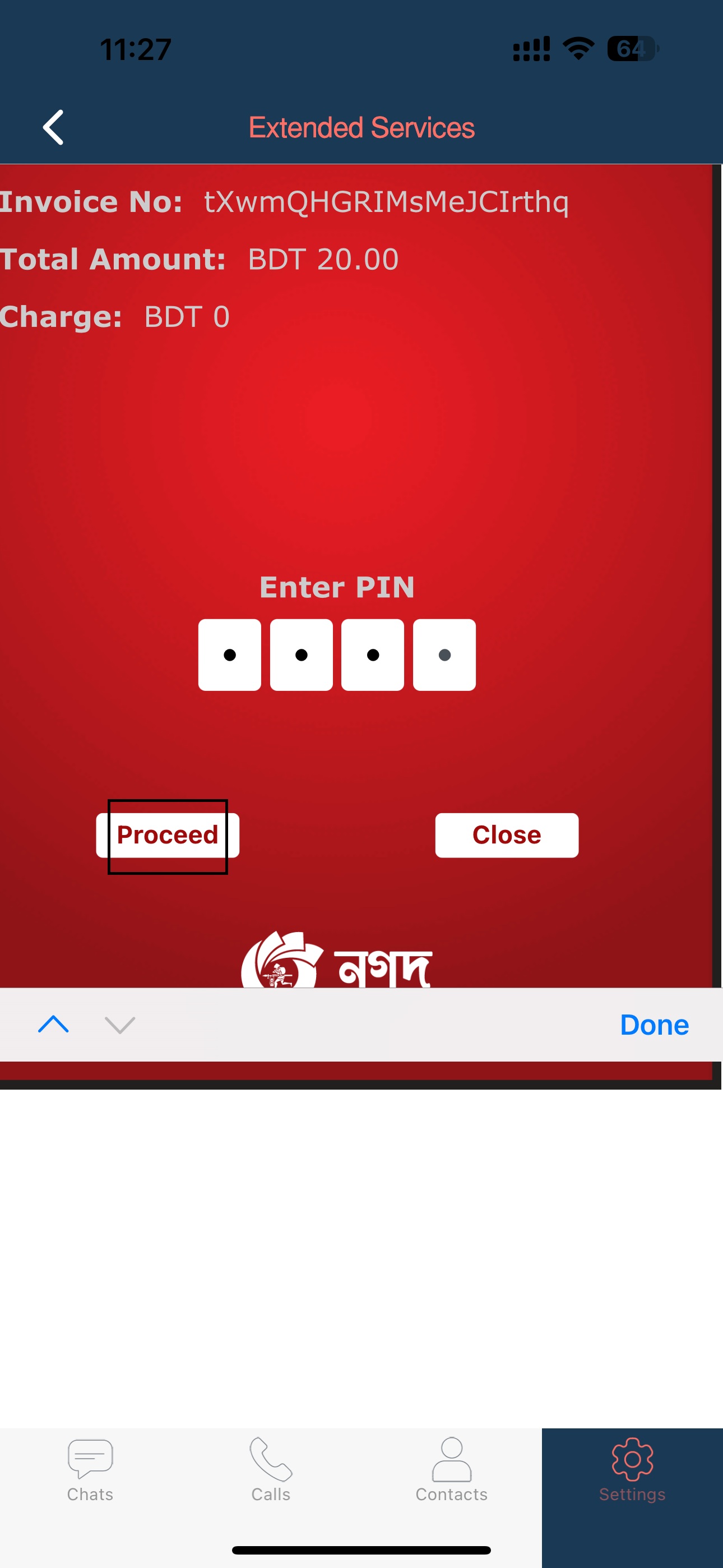Viewport: 723px width, 1568px height.
Task: Go back from Extended Services
Action: click(54, 127)
